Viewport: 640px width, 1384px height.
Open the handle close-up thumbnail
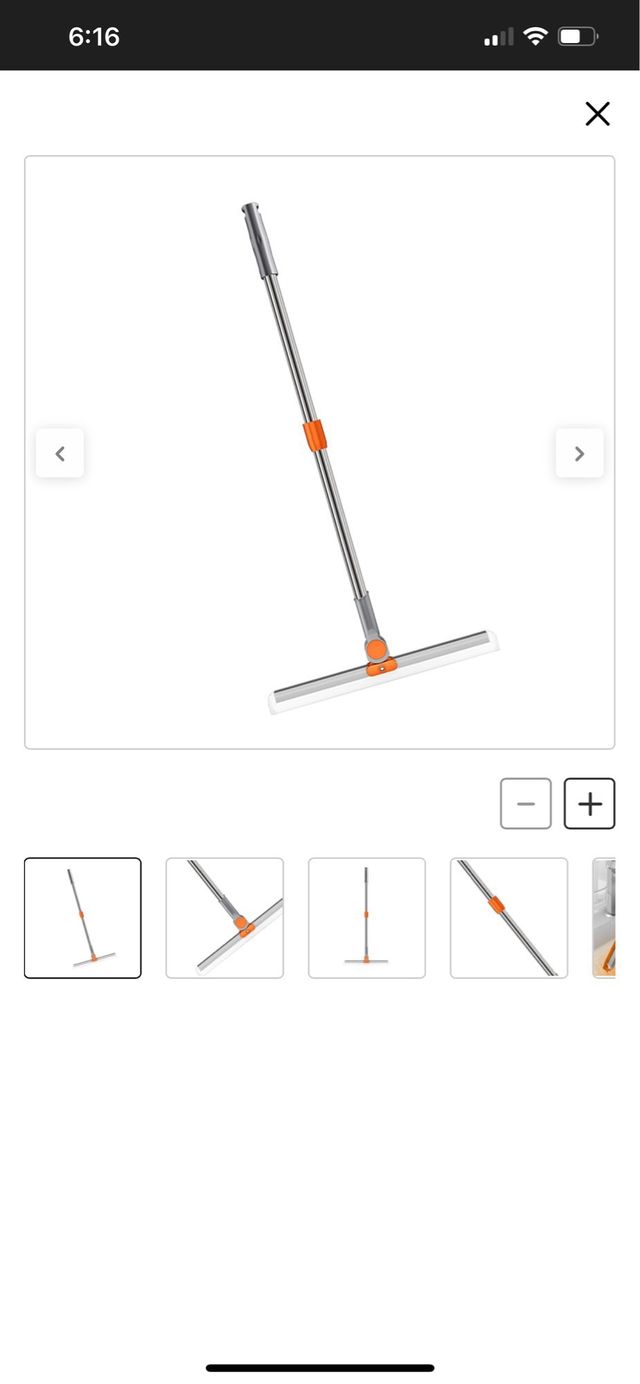pos(509,918)
